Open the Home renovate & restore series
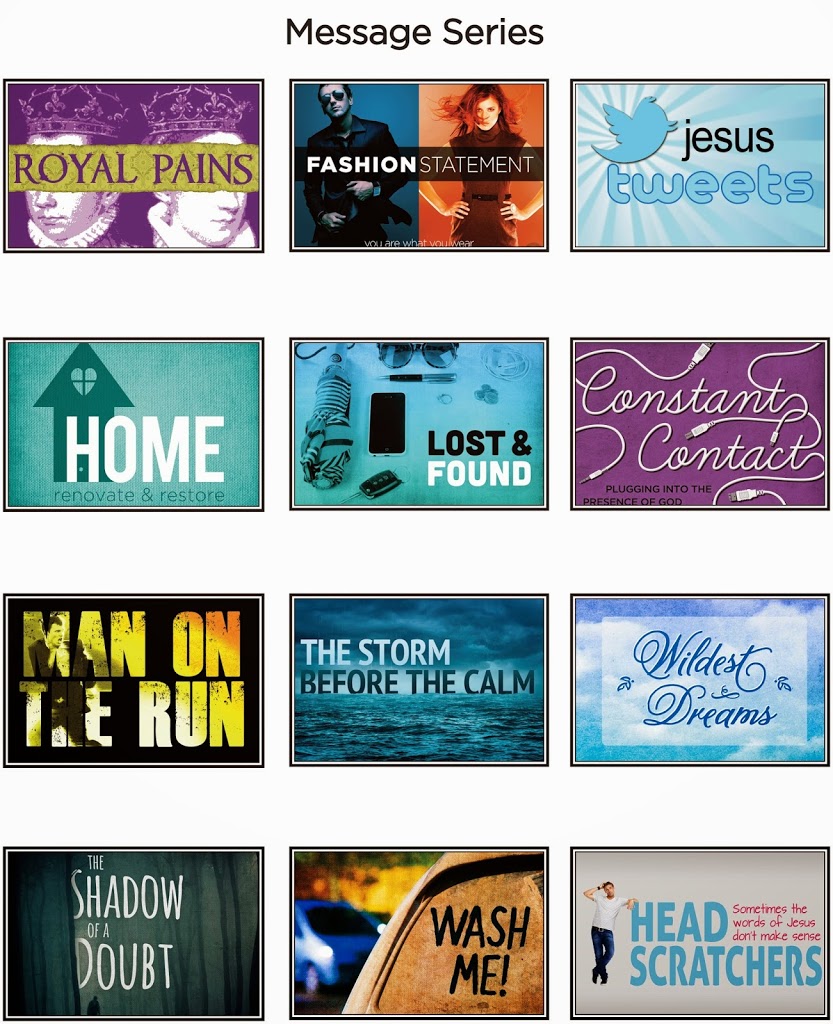This screenshot has height=1024, width=833. [133, 424]
